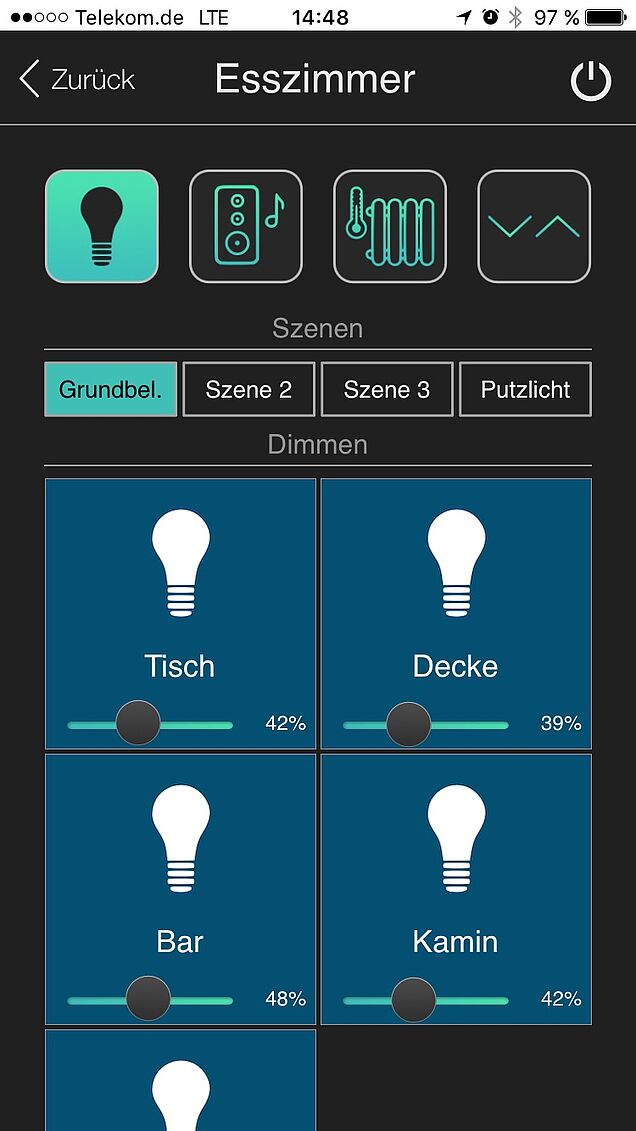Tap the Bar dimmer slider
The width and height of the screenshot is (636, 1131).
[149, 999]
